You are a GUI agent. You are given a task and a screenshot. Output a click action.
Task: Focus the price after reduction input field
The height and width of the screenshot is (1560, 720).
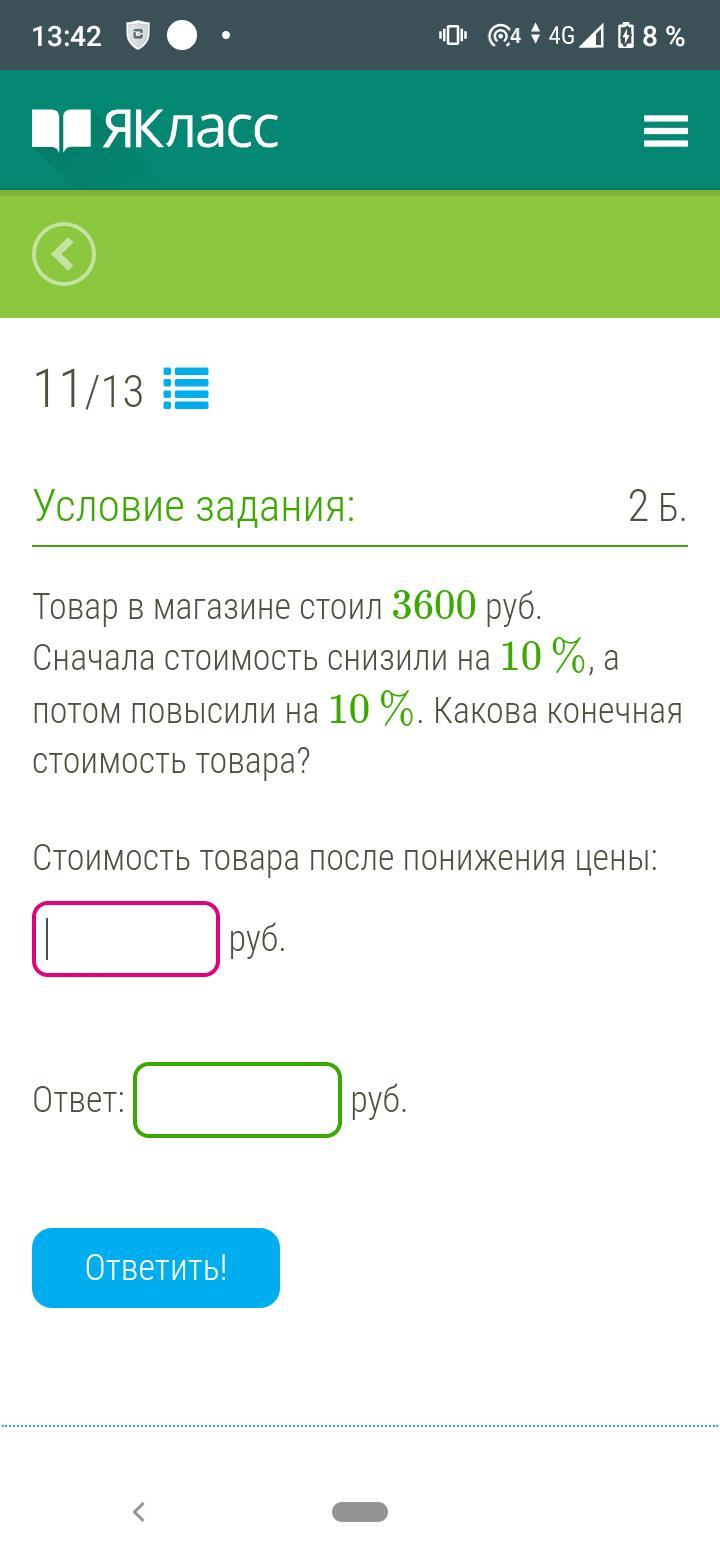(126, 939)
